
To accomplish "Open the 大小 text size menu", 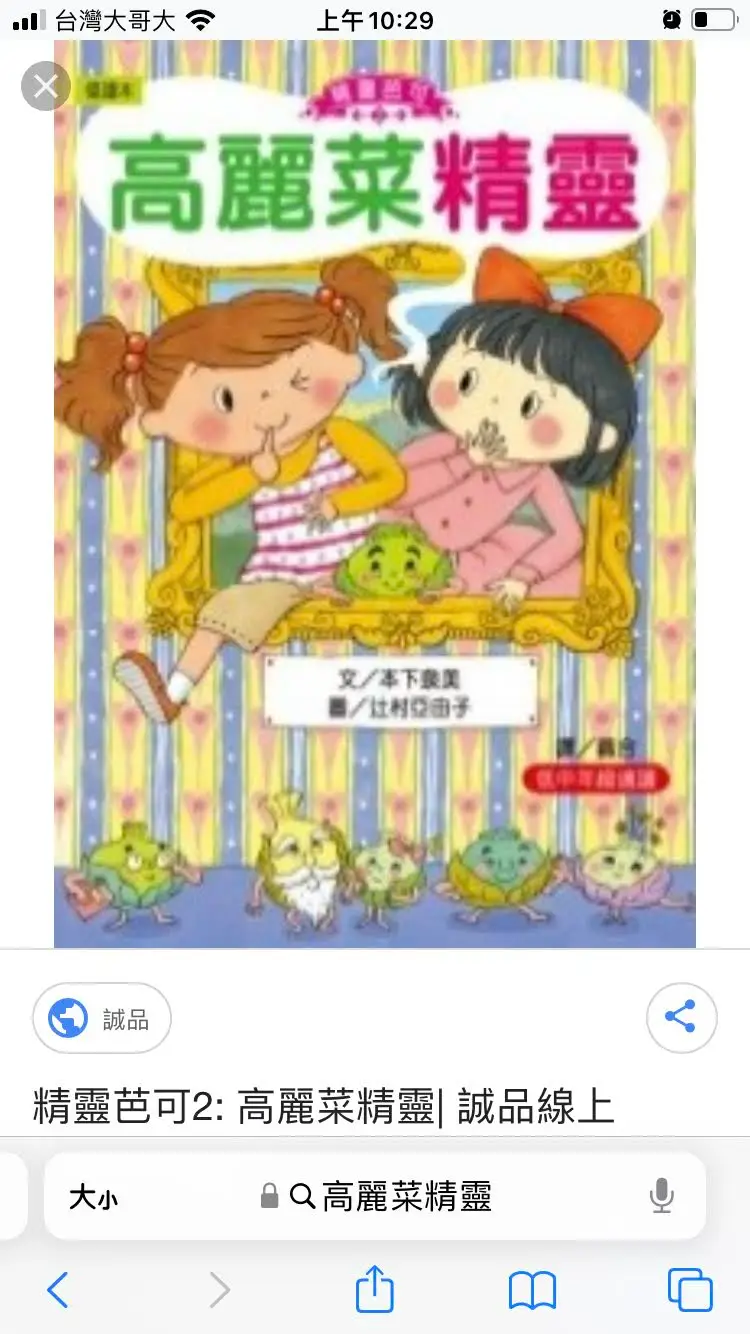I will [x=93, y=1196].
